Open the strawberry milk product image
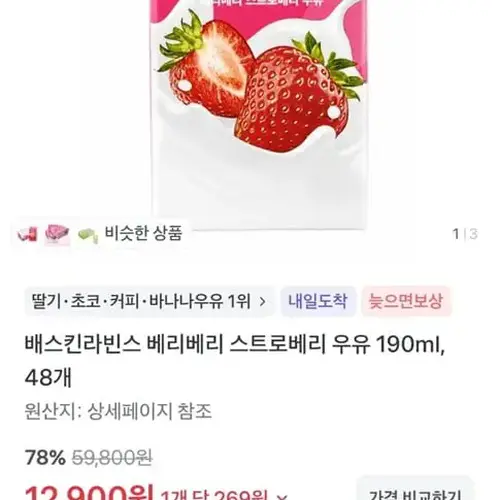The image size is (500, 500). [259, 113]
